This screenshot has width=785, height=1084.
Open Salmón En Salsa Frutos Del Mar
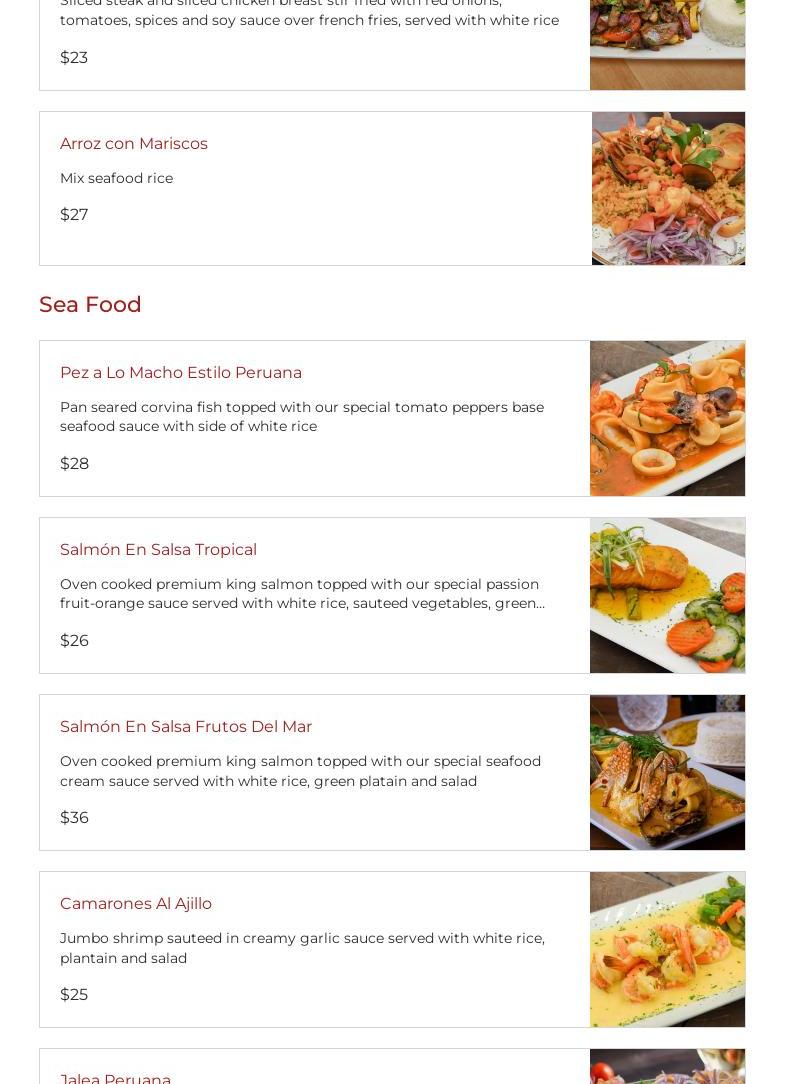click(x=186, y=727)
